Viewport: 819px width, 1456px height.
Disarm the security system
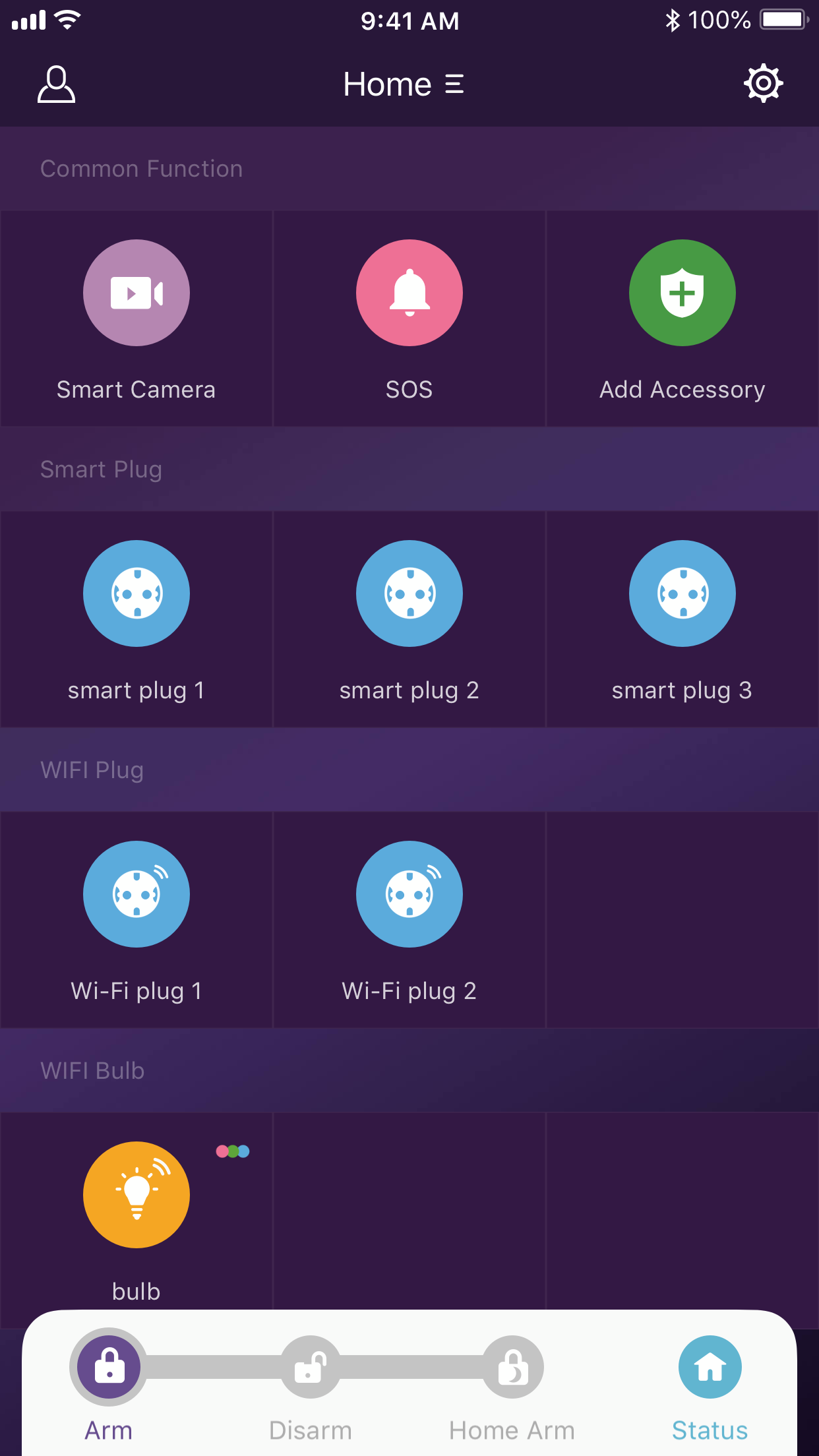[310, 1367]
